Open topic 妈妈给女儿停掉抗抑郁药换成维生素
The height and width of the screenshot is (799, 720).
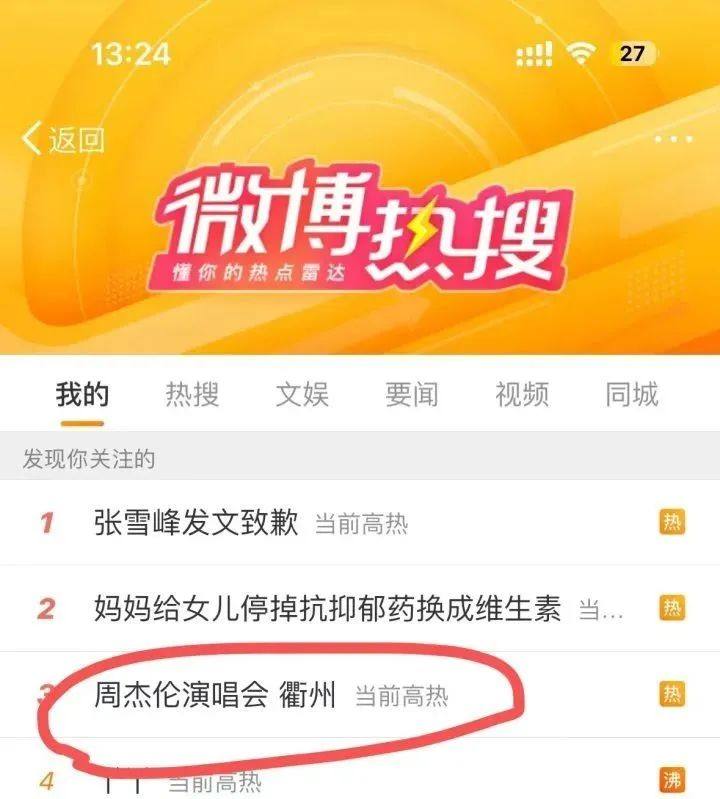[x=327, y=608]
